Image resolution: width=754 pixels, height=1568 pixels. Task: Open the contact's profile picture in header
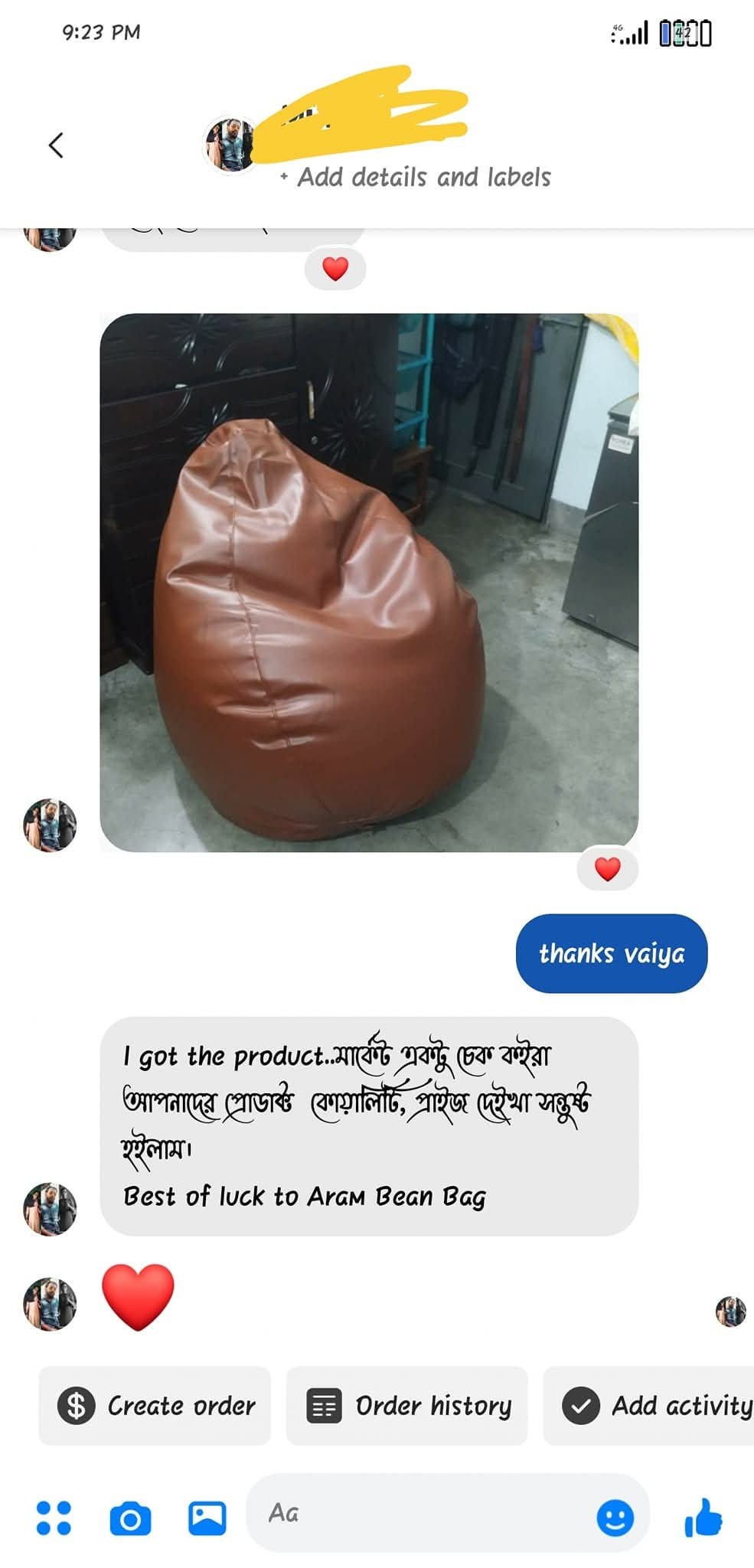point(230,144)
